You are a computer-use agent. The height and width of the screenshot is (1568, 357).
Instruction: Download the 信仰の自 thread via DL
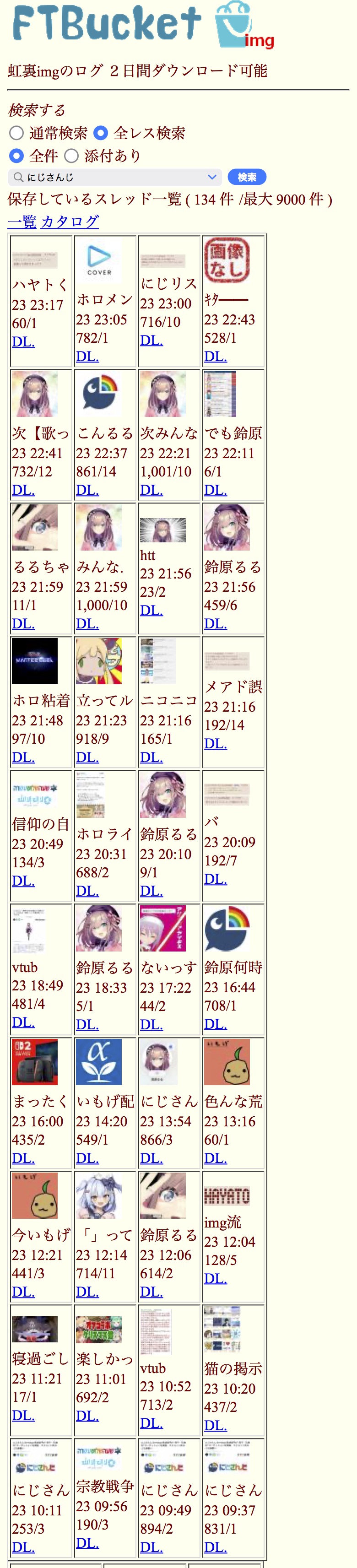tap(23, 881)
